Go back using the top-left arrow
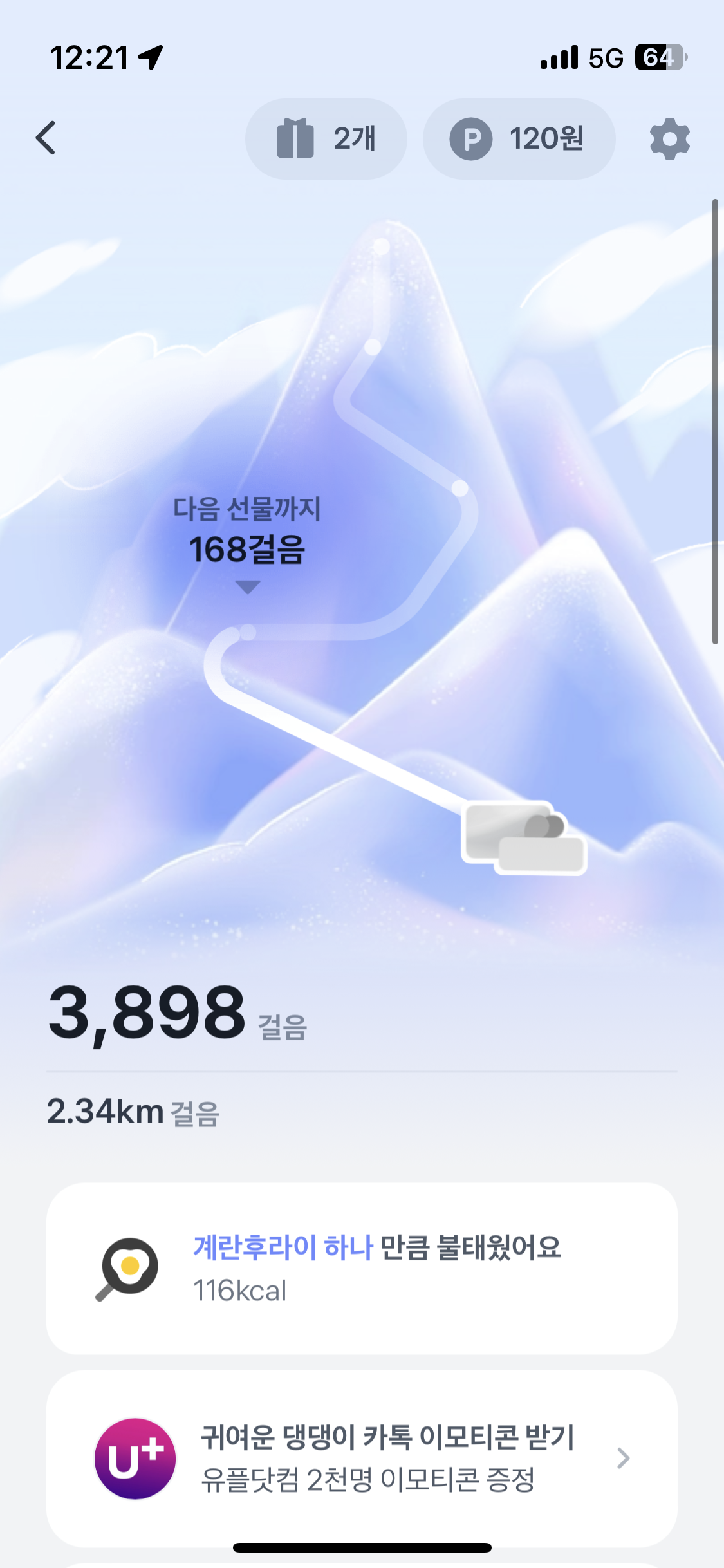724x1568 pixels. click(x=46, y=138)
